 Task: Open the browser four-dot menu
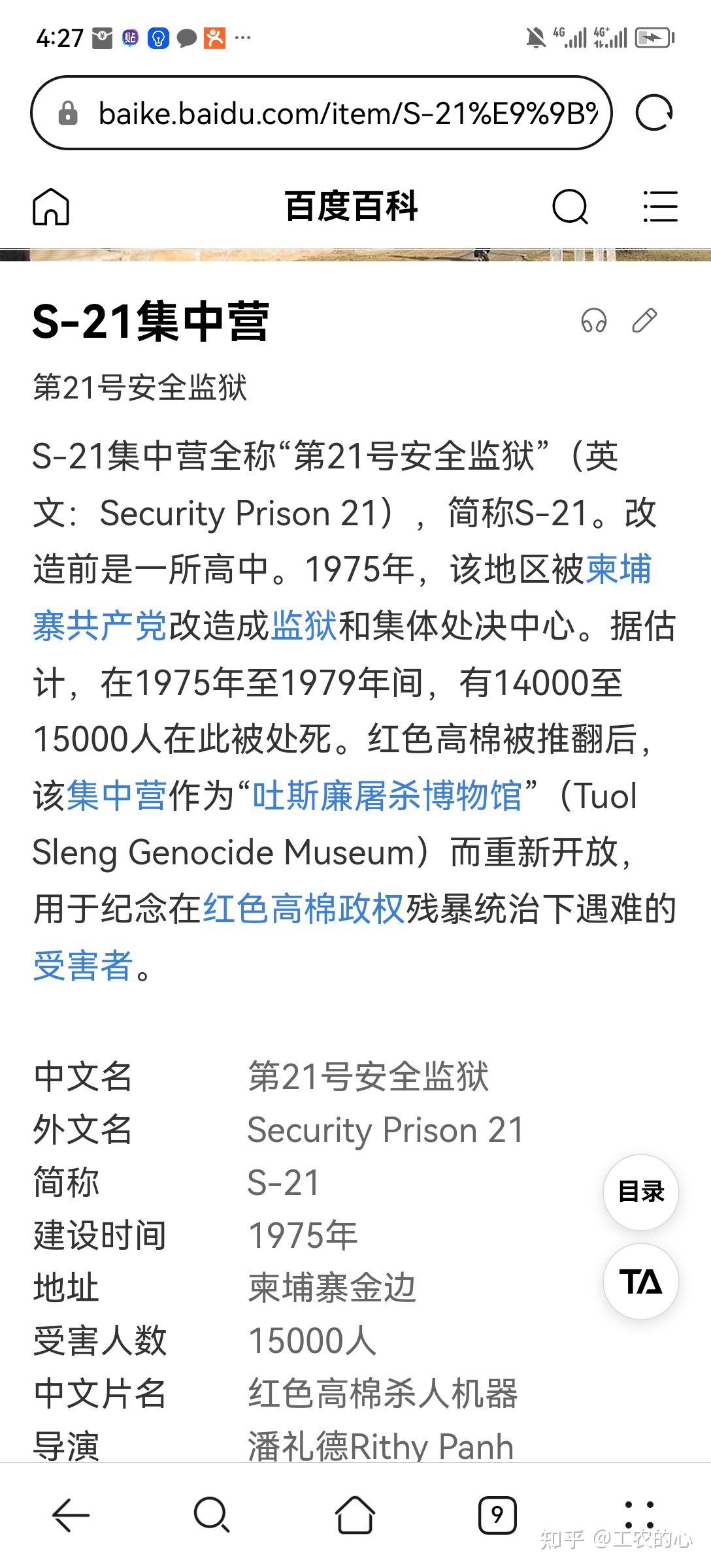[x=639, y=1514]
